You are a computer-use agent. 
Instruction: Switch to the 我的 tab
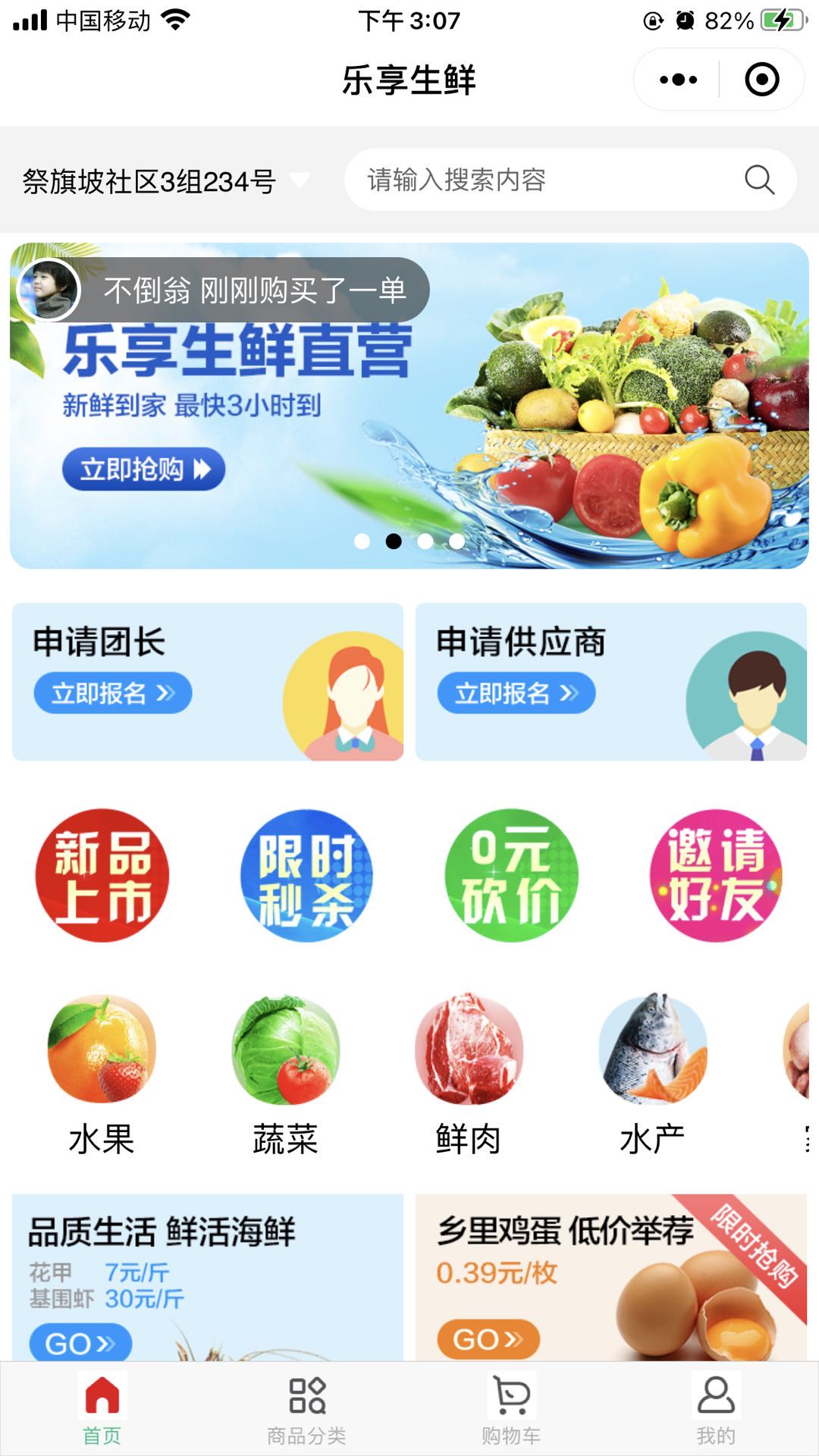[716, 1409]
